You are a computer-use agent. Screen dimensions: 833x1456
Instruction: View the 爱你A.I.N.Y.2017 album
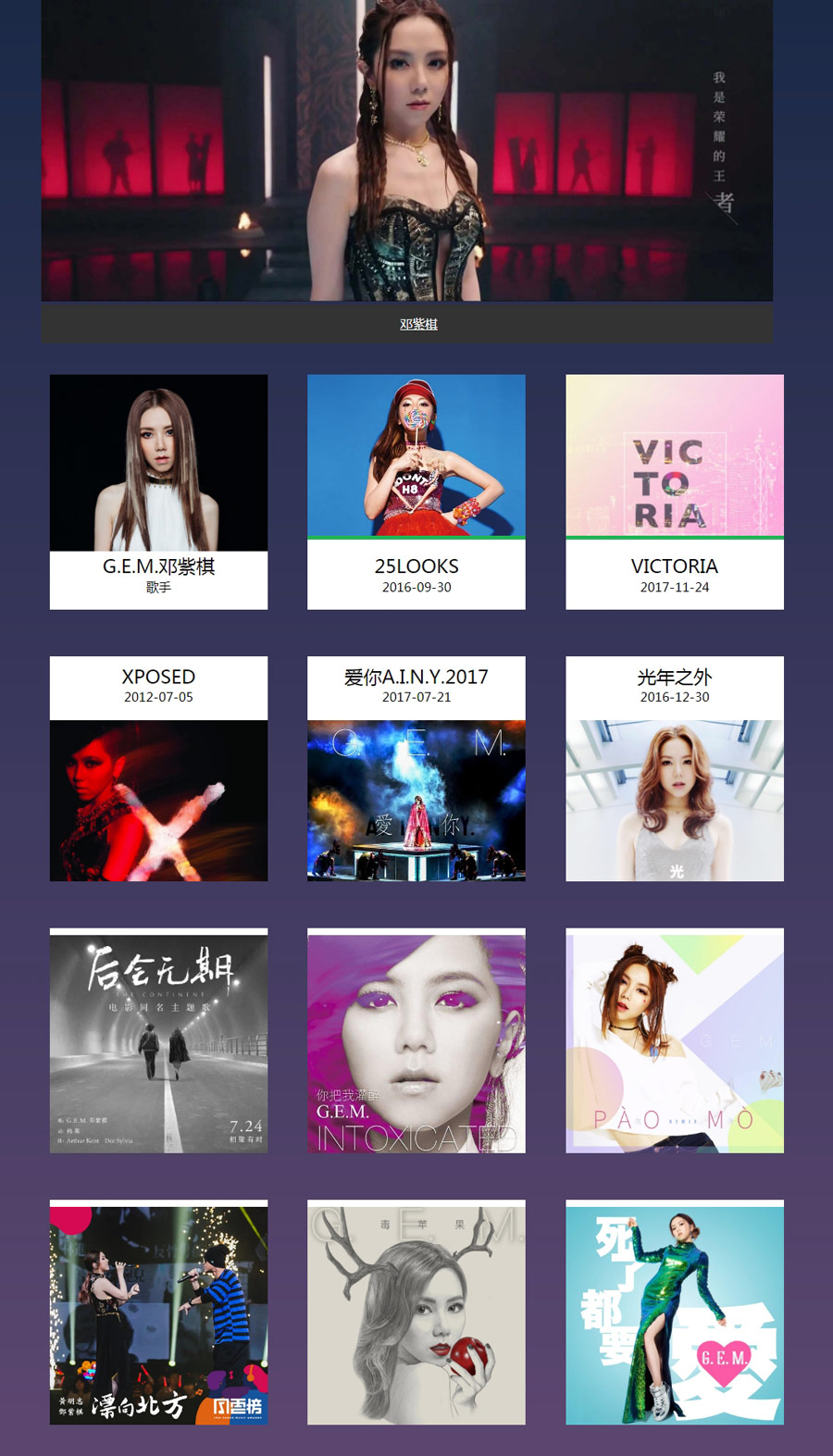tap(416, 769)
